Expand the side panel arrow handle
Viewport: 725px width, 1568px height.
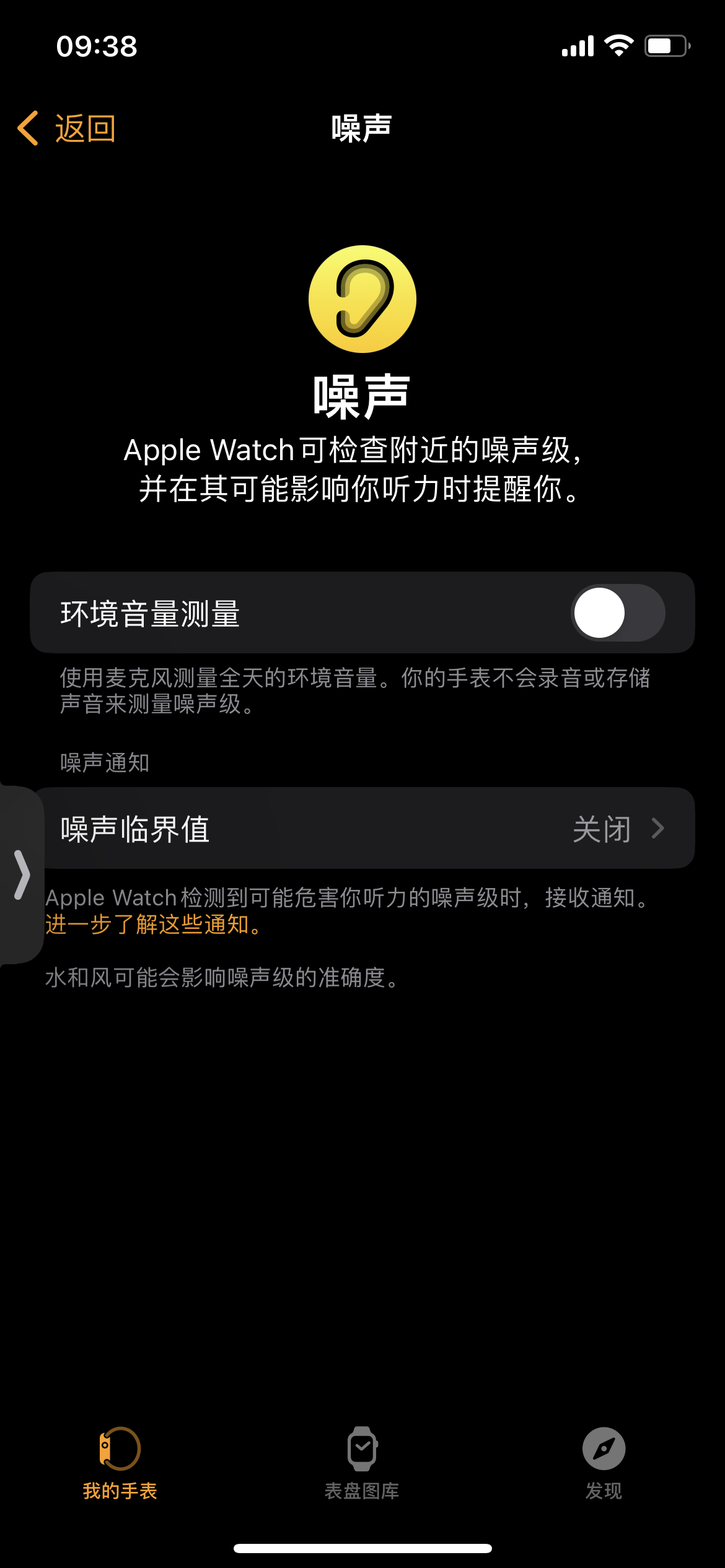coord(21,874)
